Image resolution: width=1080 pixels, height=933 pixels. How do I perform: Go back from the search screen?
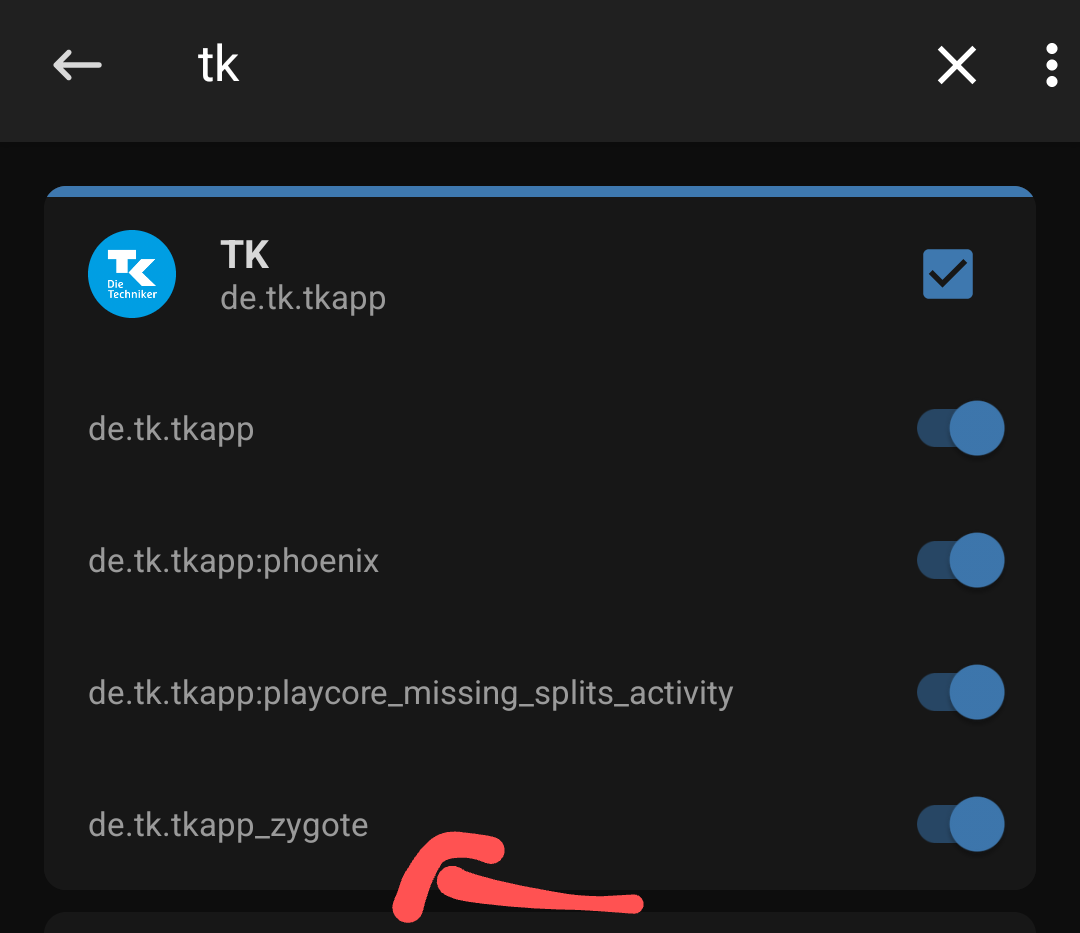click(x=77, y=66)
